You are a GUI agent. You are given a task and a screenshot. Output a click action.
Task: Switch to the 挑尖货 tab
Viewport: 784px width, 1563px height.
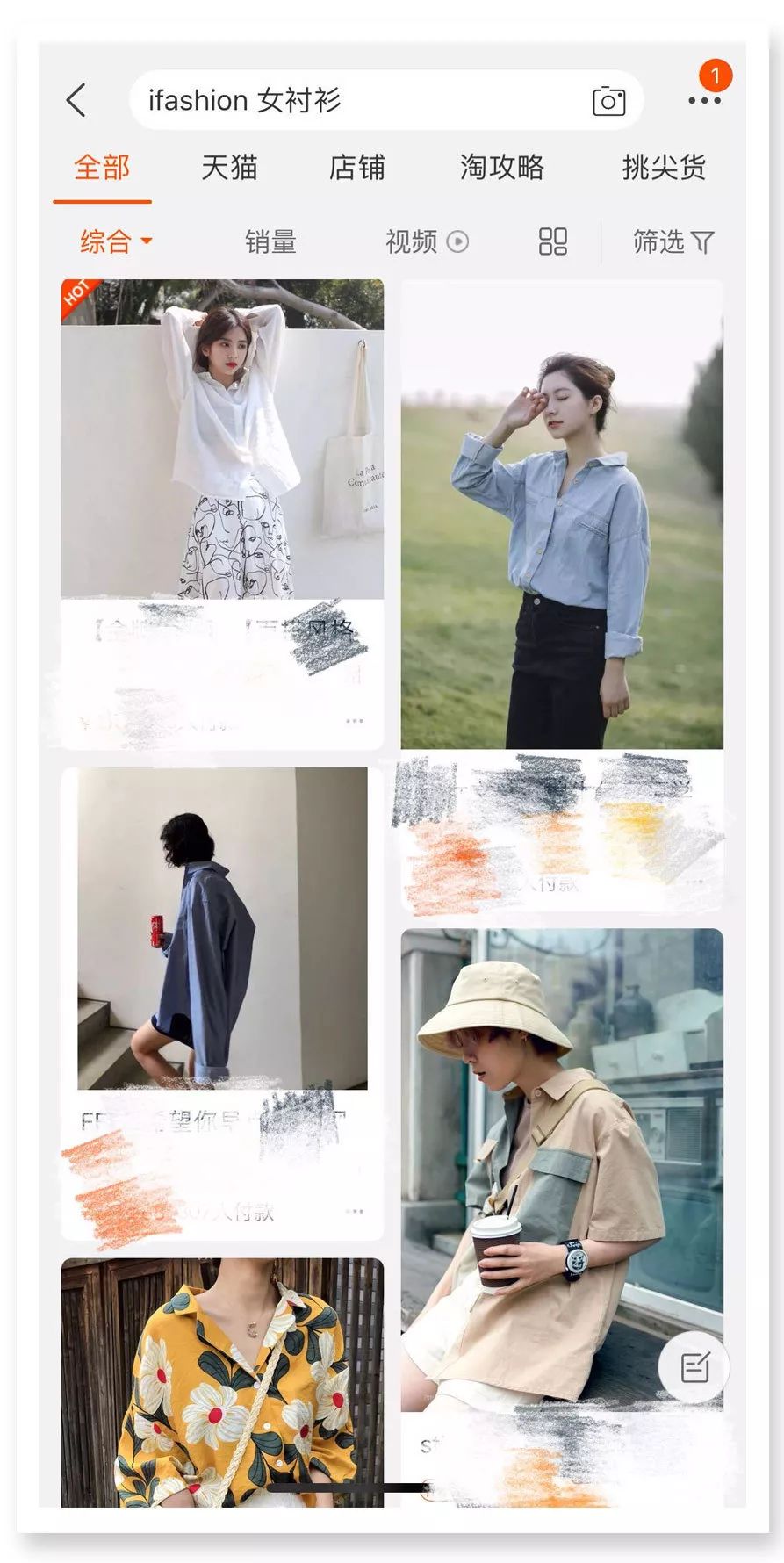point(664,167)
